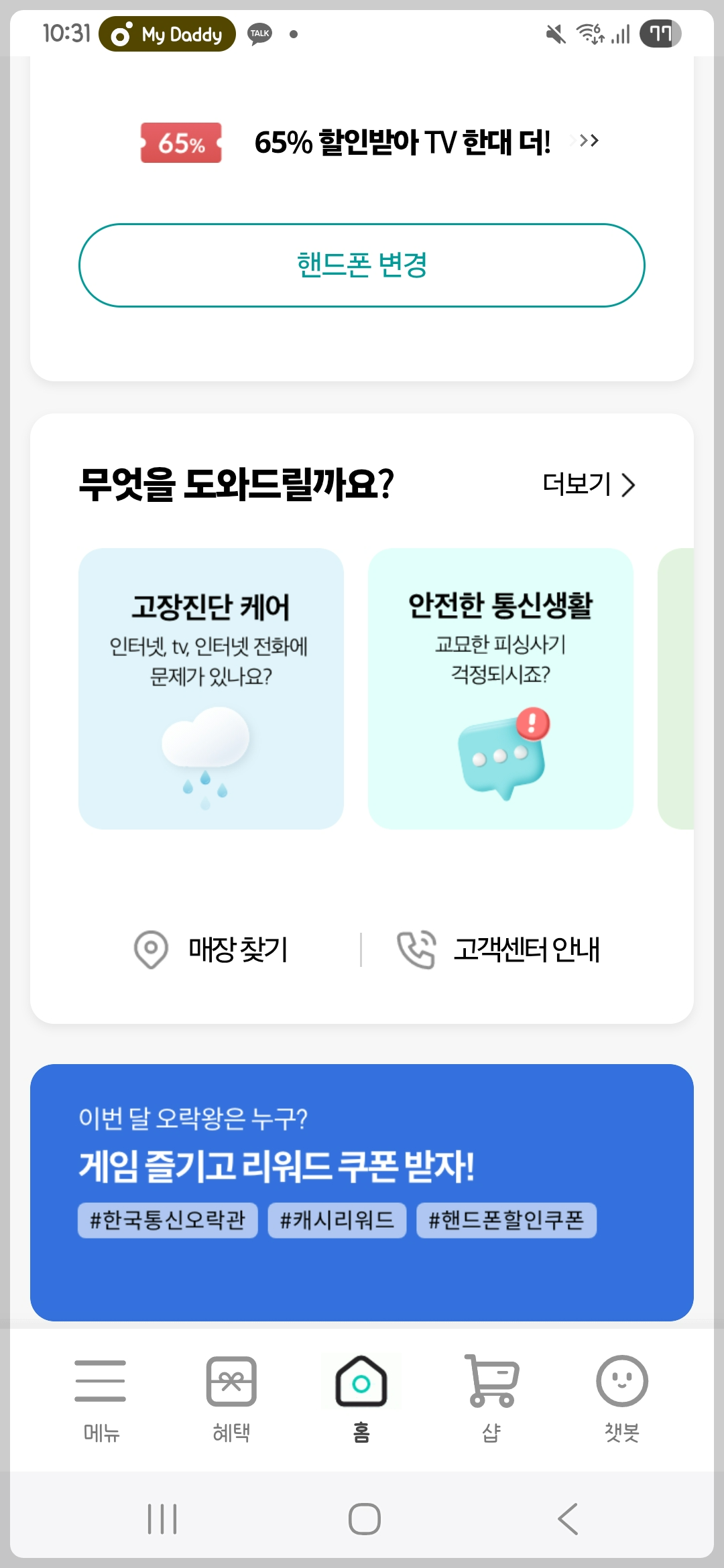This screenshot has width=724, height=1568.
Task: Open the 고장진단 케어 card
Action: tap(211, 689)
